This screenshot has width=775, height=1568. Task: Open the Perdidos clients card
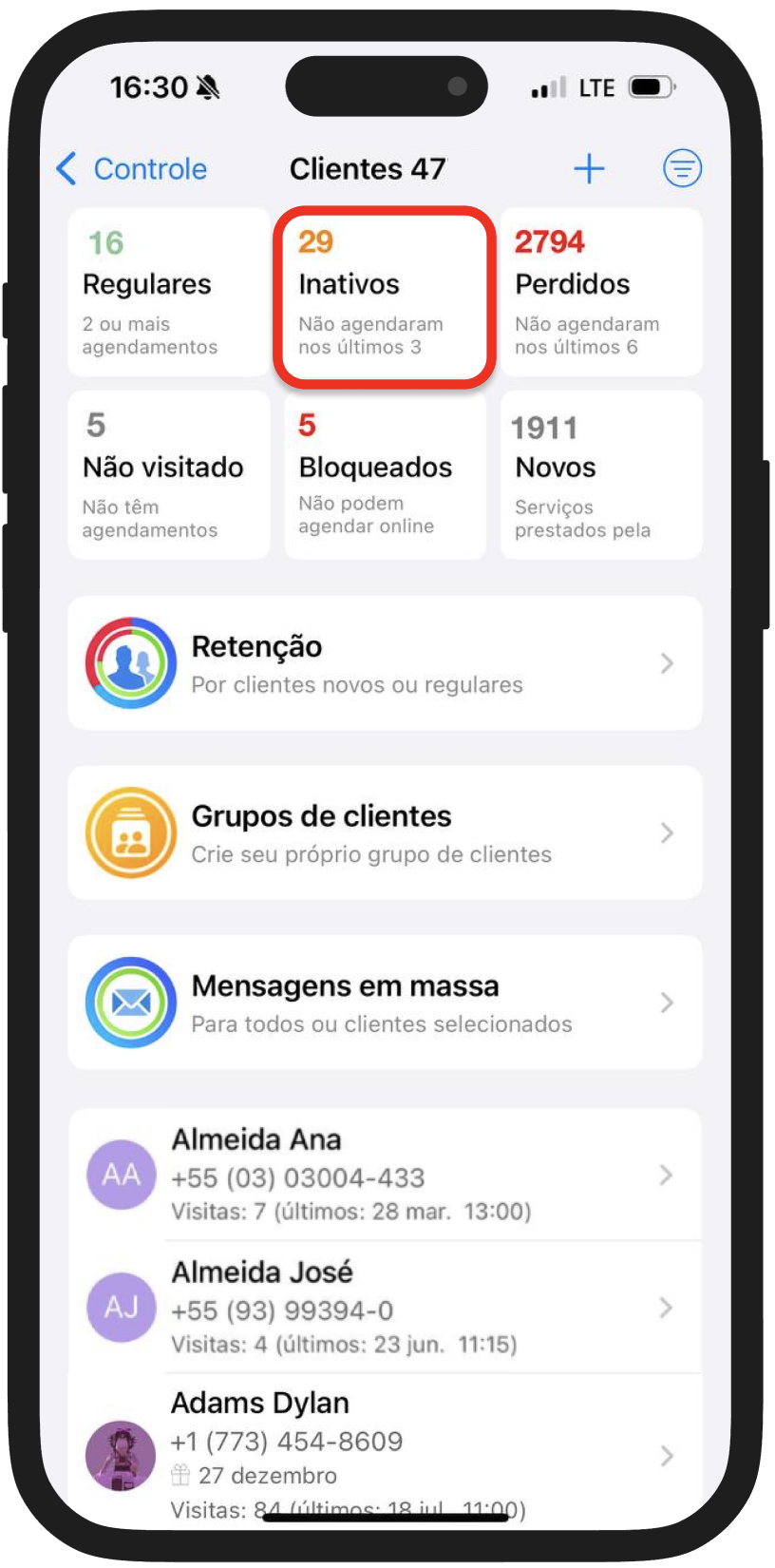pyautogui.click(x=600, y=293)
